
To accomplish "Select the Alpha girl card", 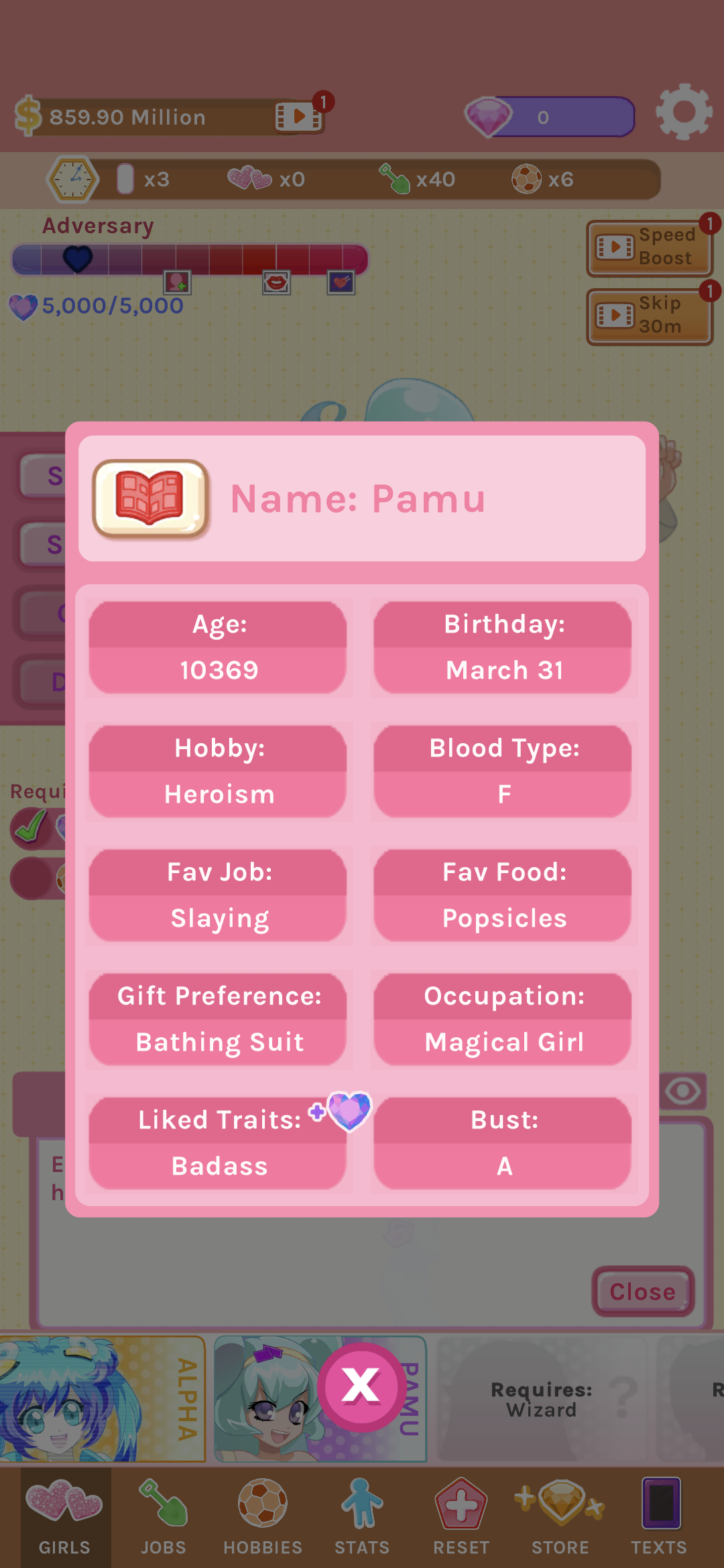I will 101,1399.
